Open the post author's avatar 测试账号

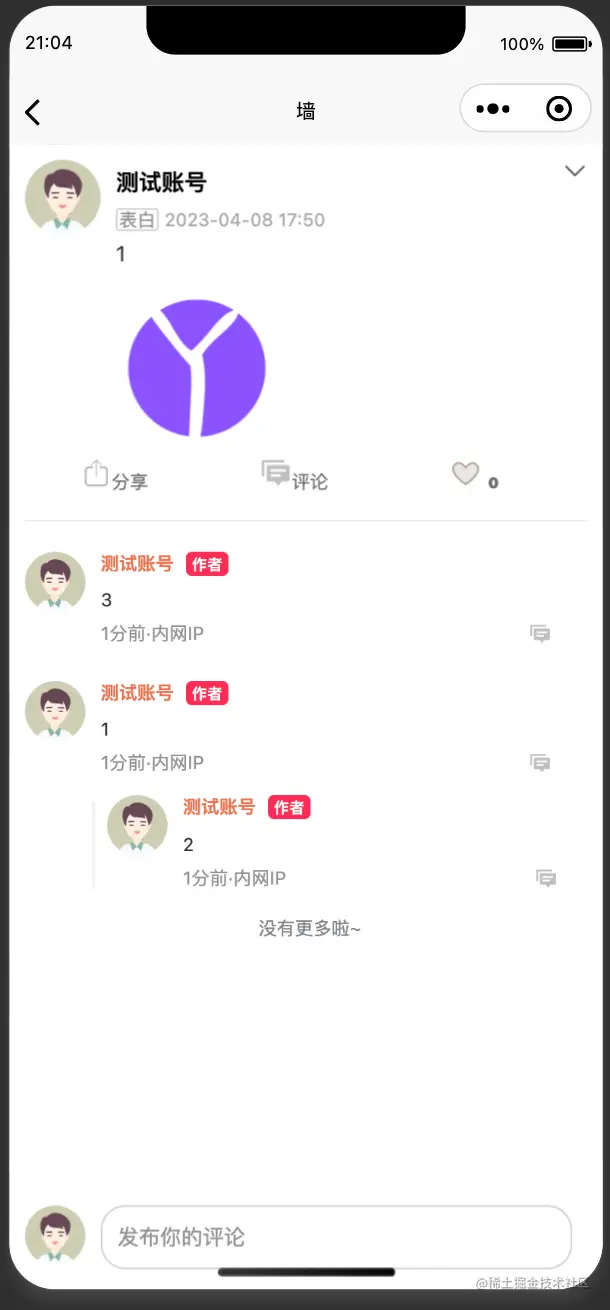[x=62, y=197]
